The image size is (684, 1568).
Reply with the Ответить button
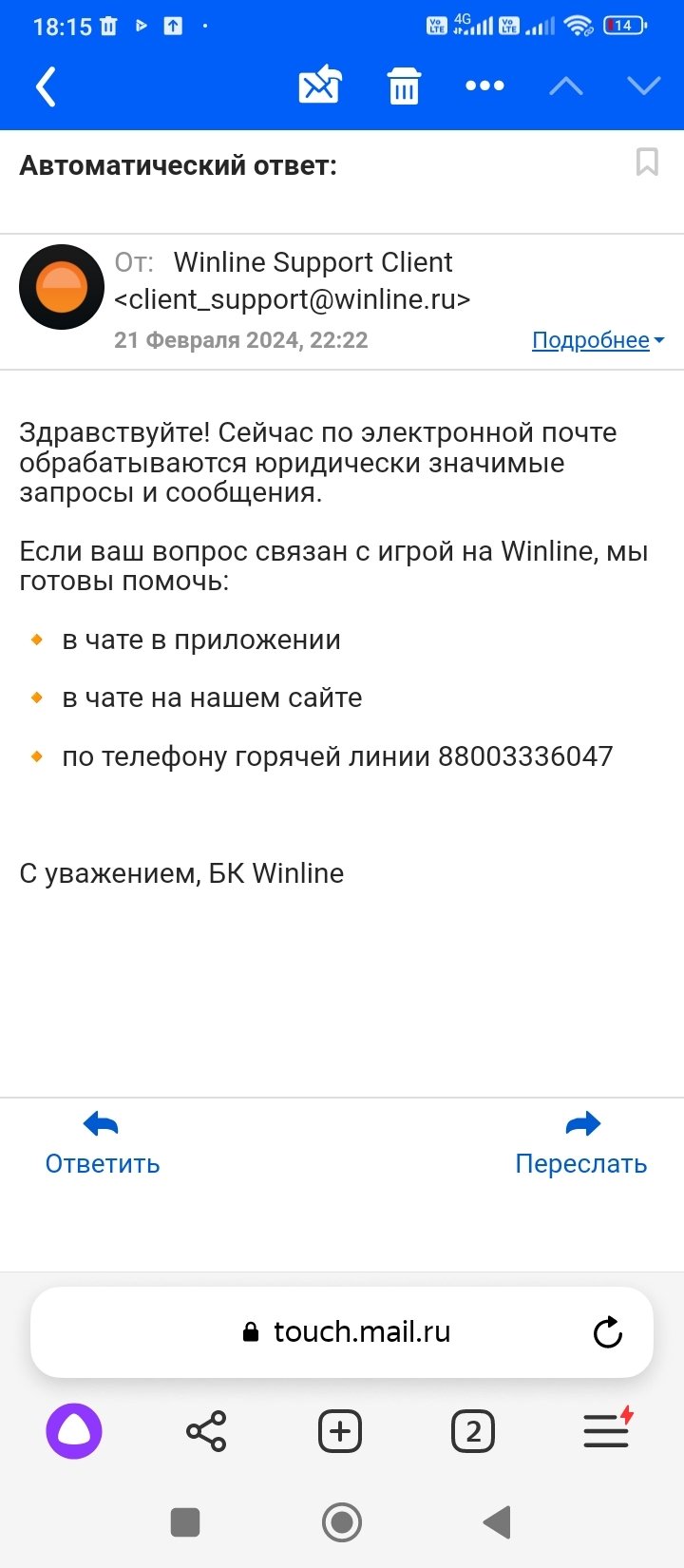[103, 1143]
